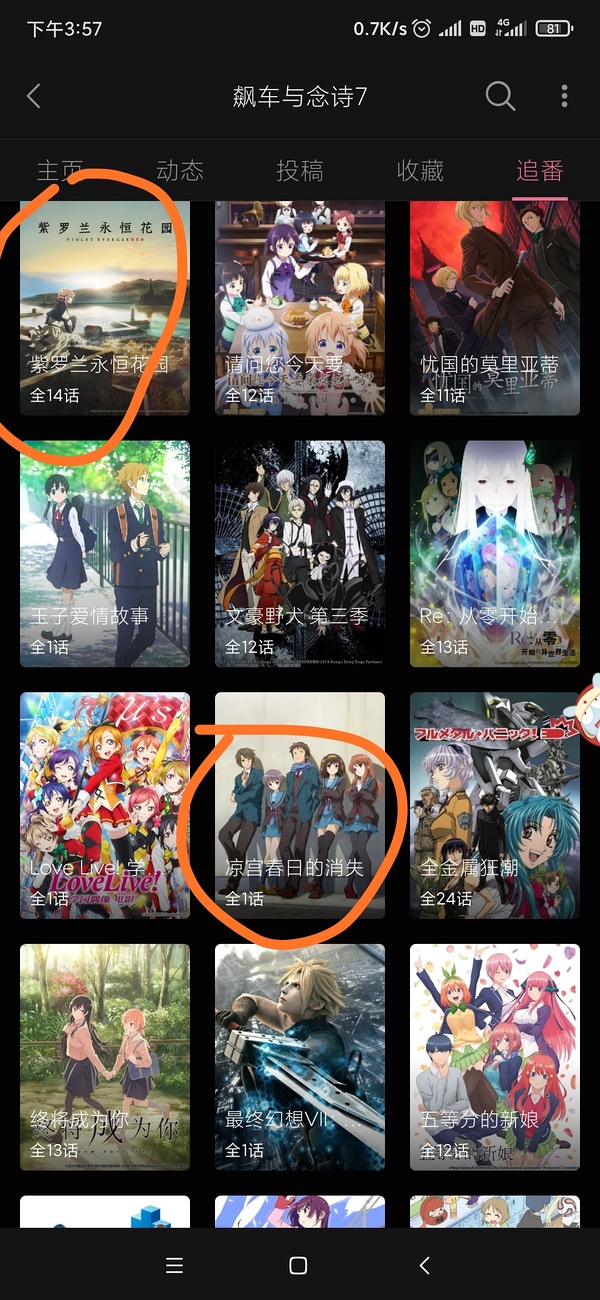This screenshot has width=600, height=1300.
Task: Open 玉子爱情故事 movie card
Action: click(x=105, y=553)
